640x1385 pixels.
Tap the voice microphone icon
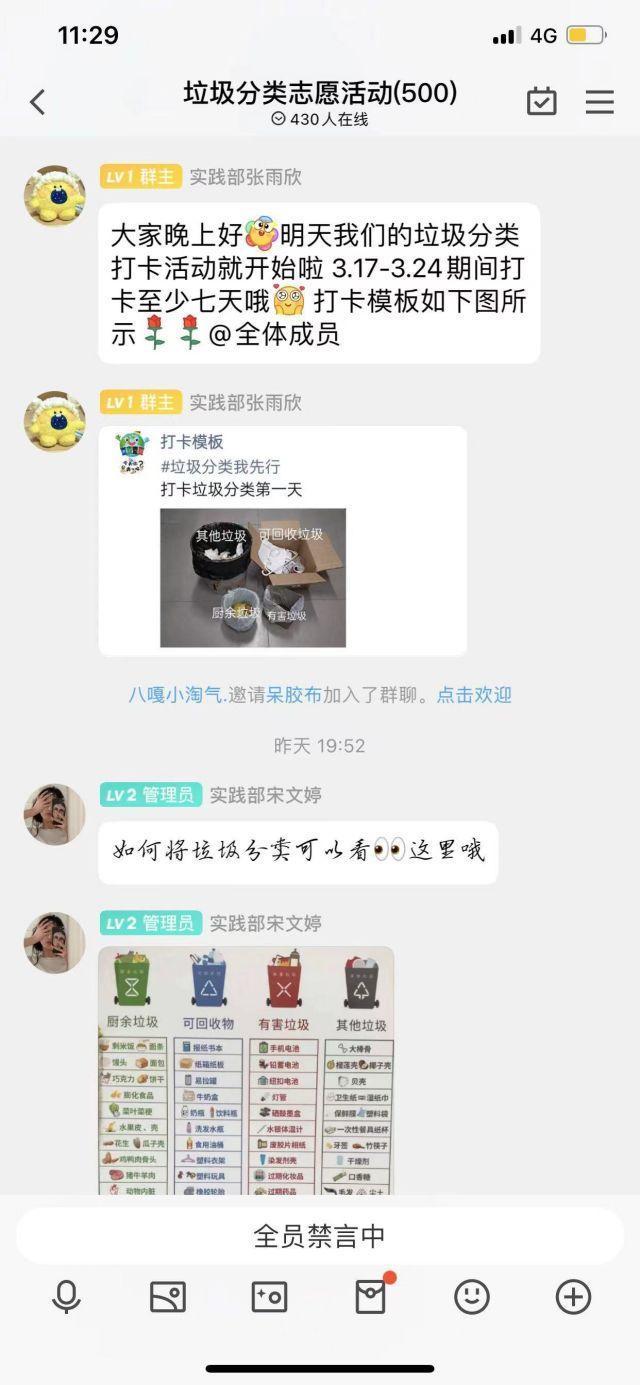point(66,1297)
